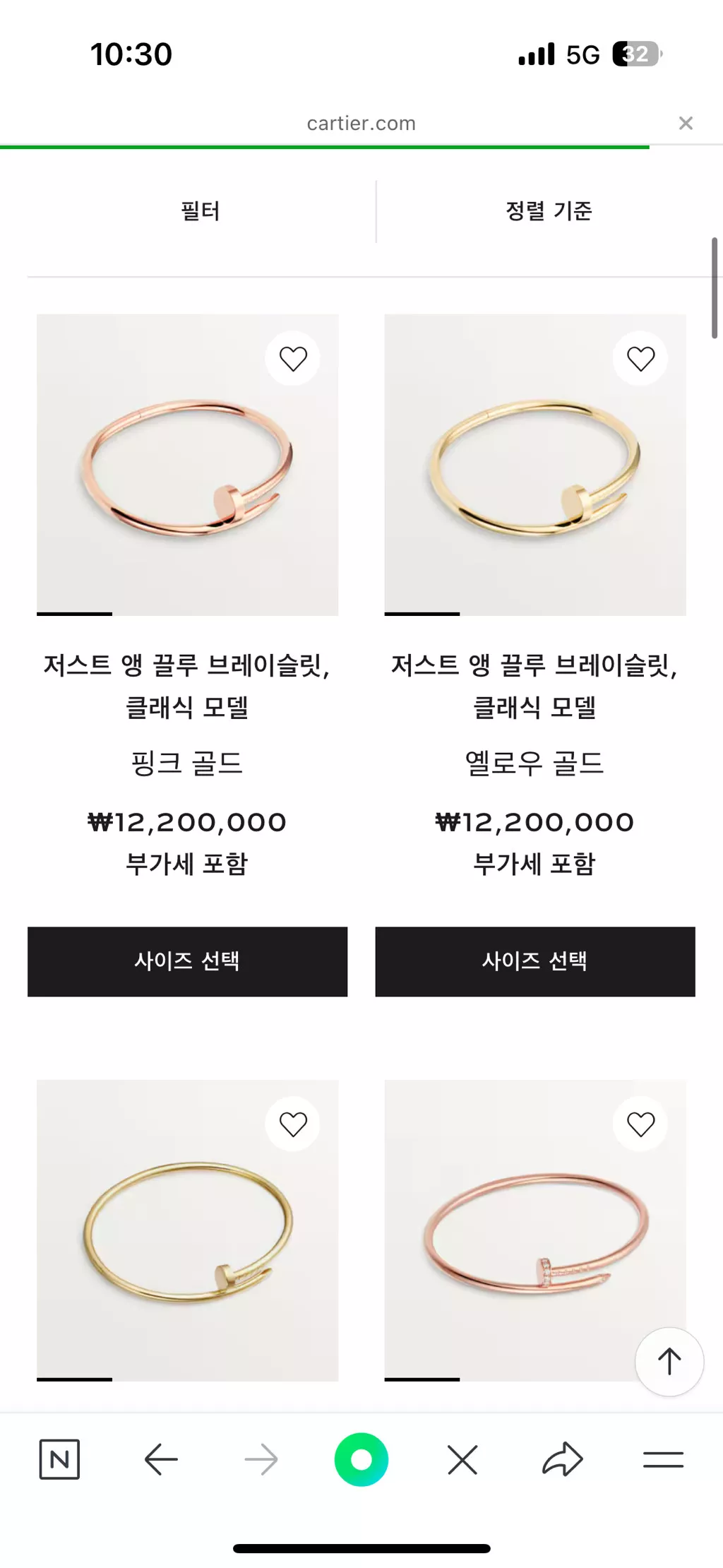This screenshot has height=1568, width=723.
Task: Tap the green Naver search circle
Action: 361,1459
